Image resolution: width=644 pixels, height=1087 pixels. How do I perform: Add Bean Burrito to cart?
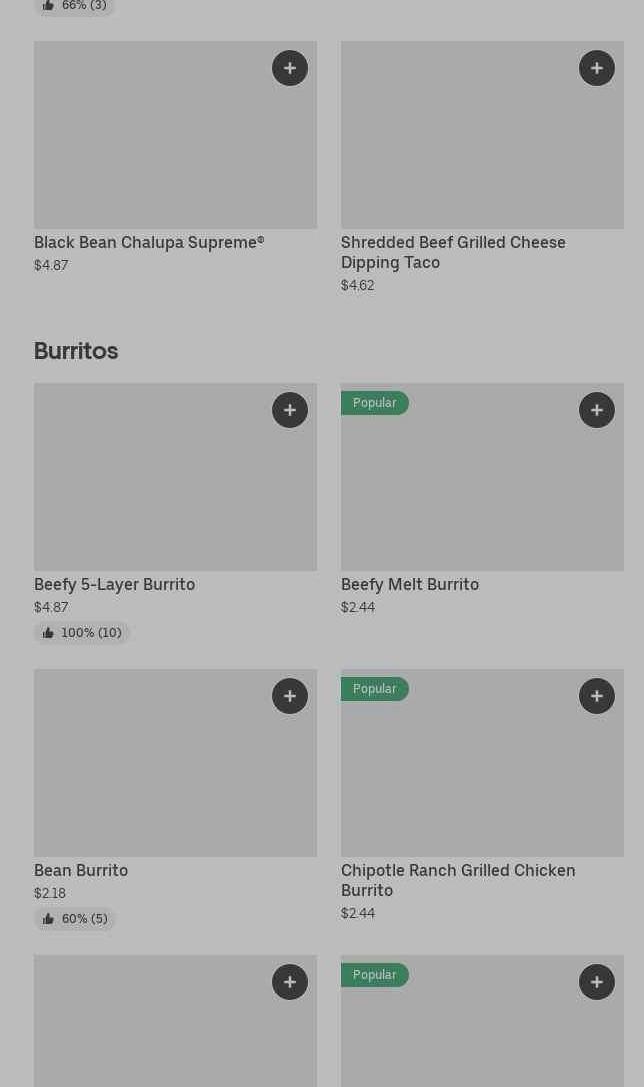290,696
